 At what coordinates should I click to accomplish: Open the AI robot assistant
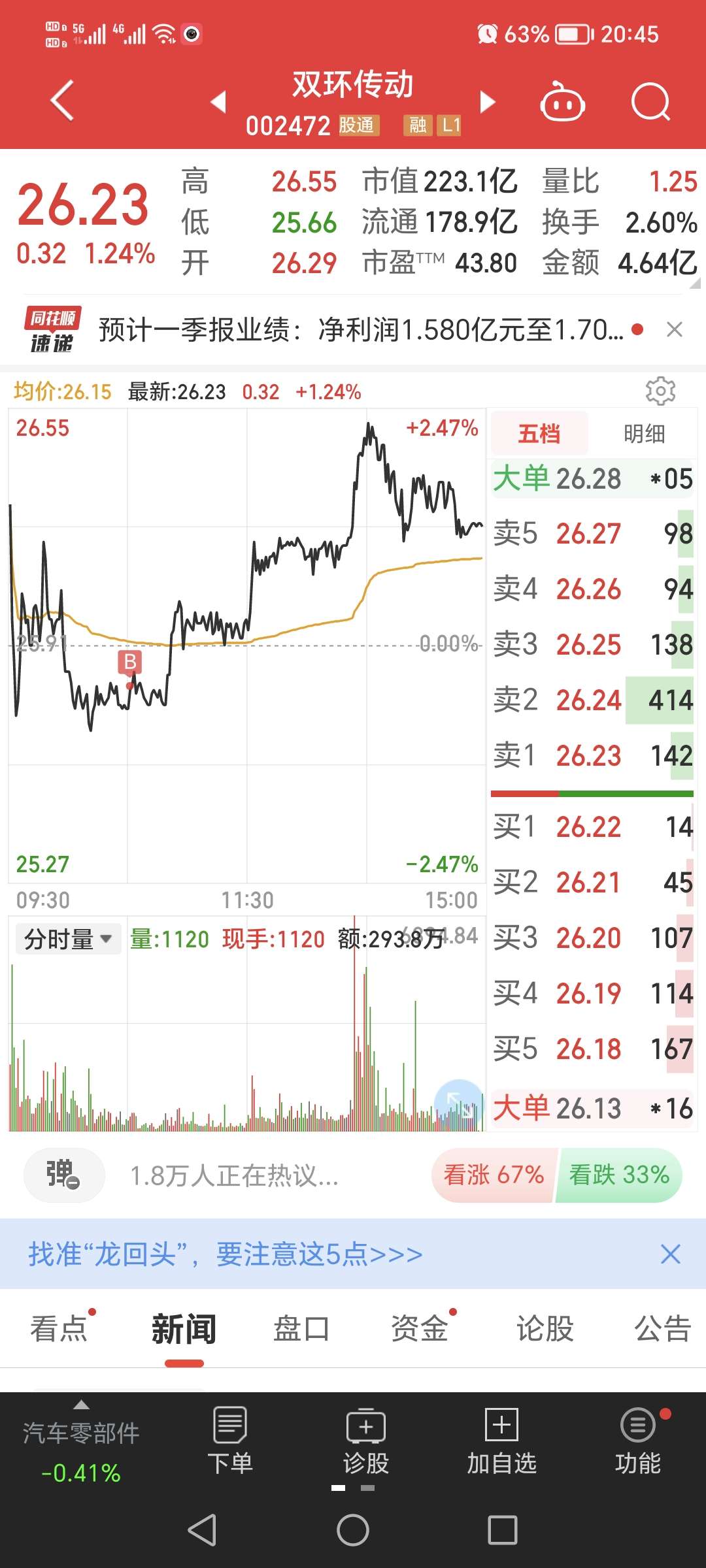click(x=563, y=103)
